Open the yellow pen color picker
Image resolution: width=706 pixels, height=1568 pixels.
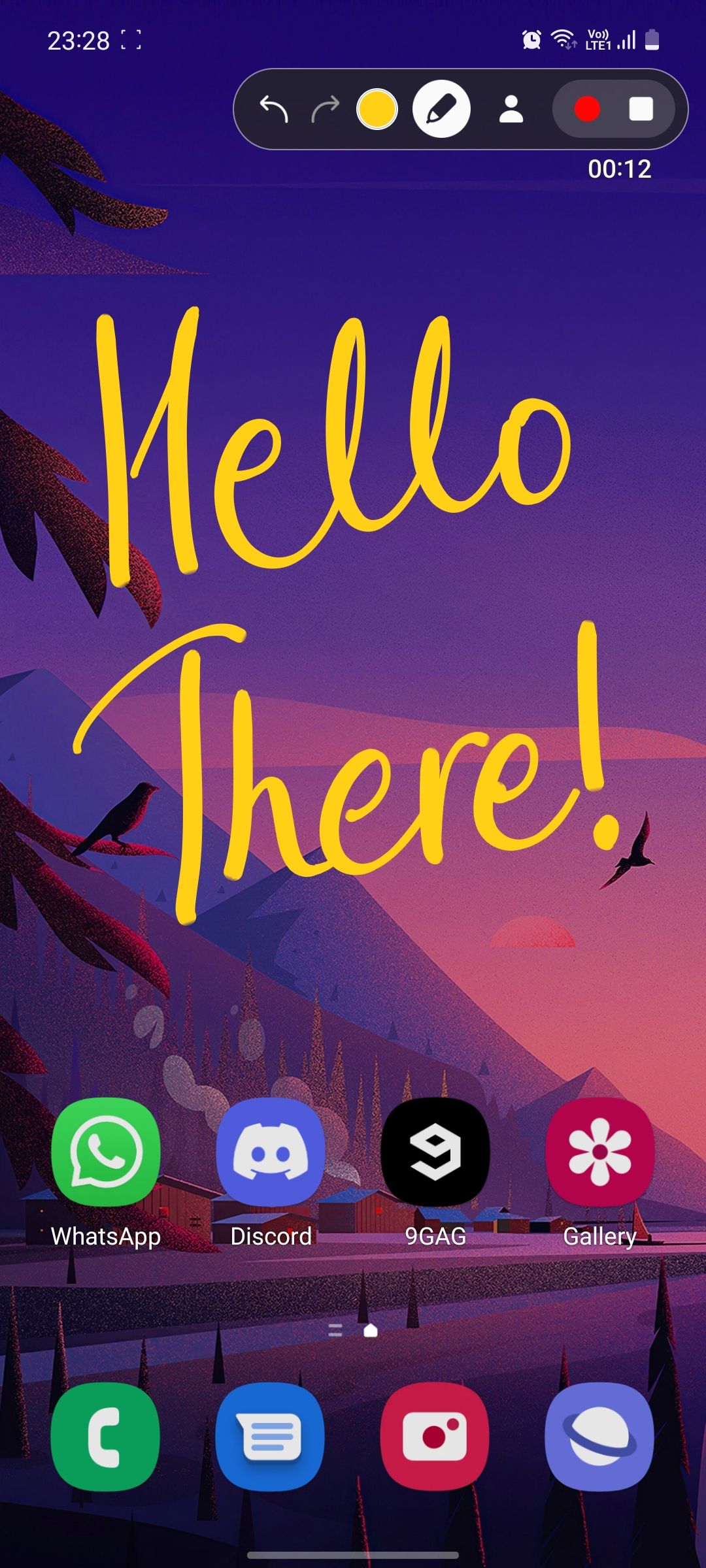point(377,109)
